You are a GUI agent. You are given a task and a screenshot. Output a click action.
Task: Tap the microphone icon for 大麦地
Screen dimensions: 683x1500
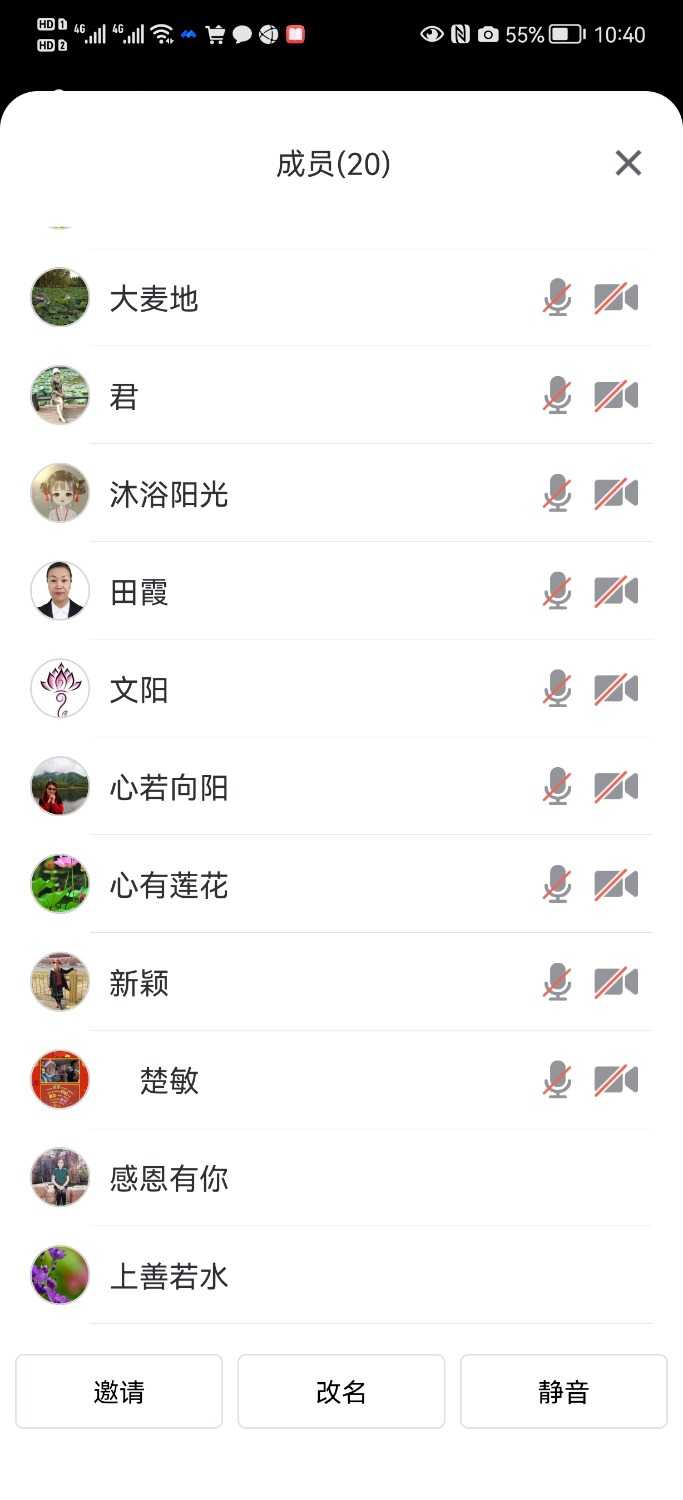coord(557,298)
